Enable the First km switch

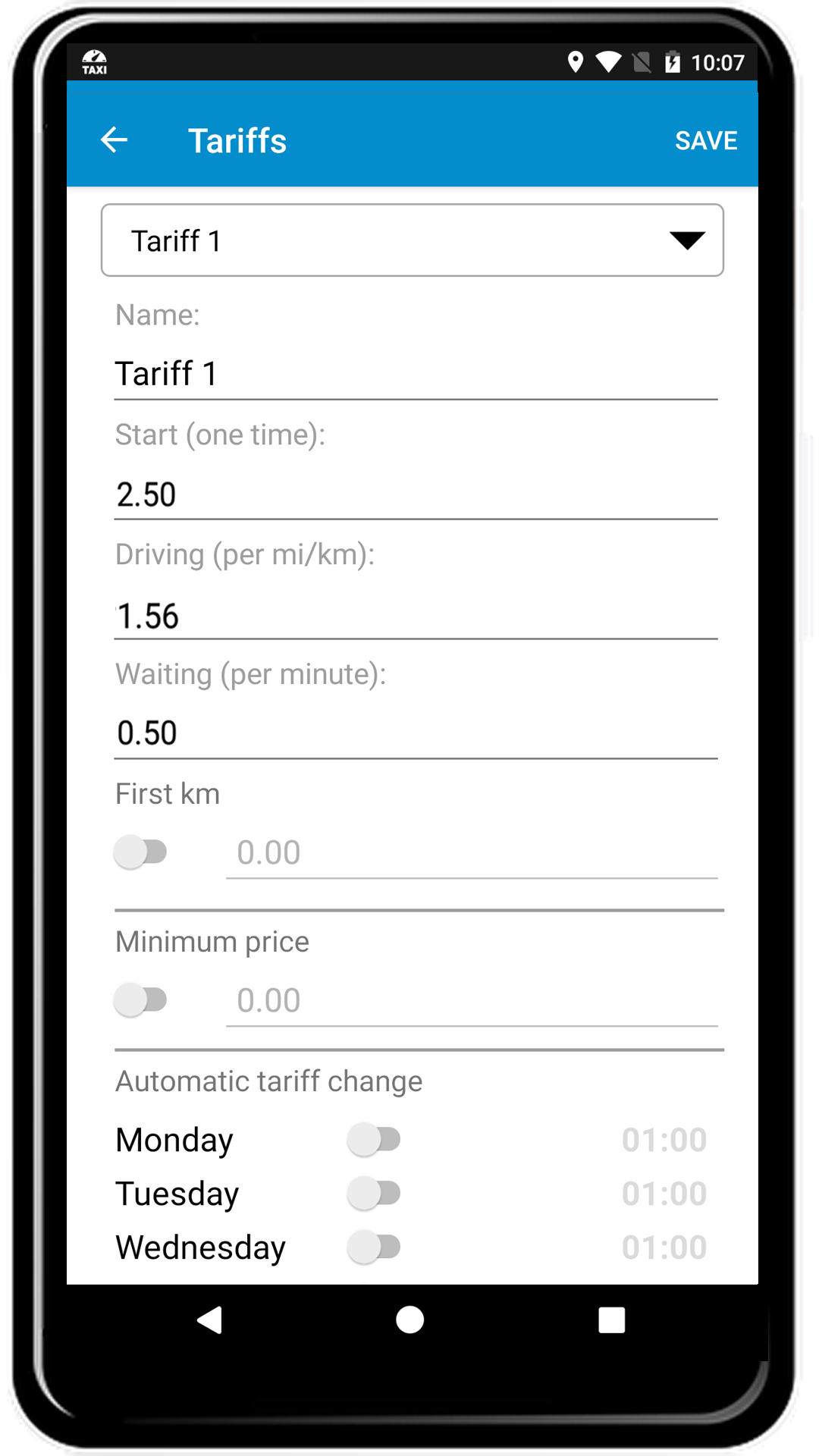pyautogui.click(x=141, y=852)
